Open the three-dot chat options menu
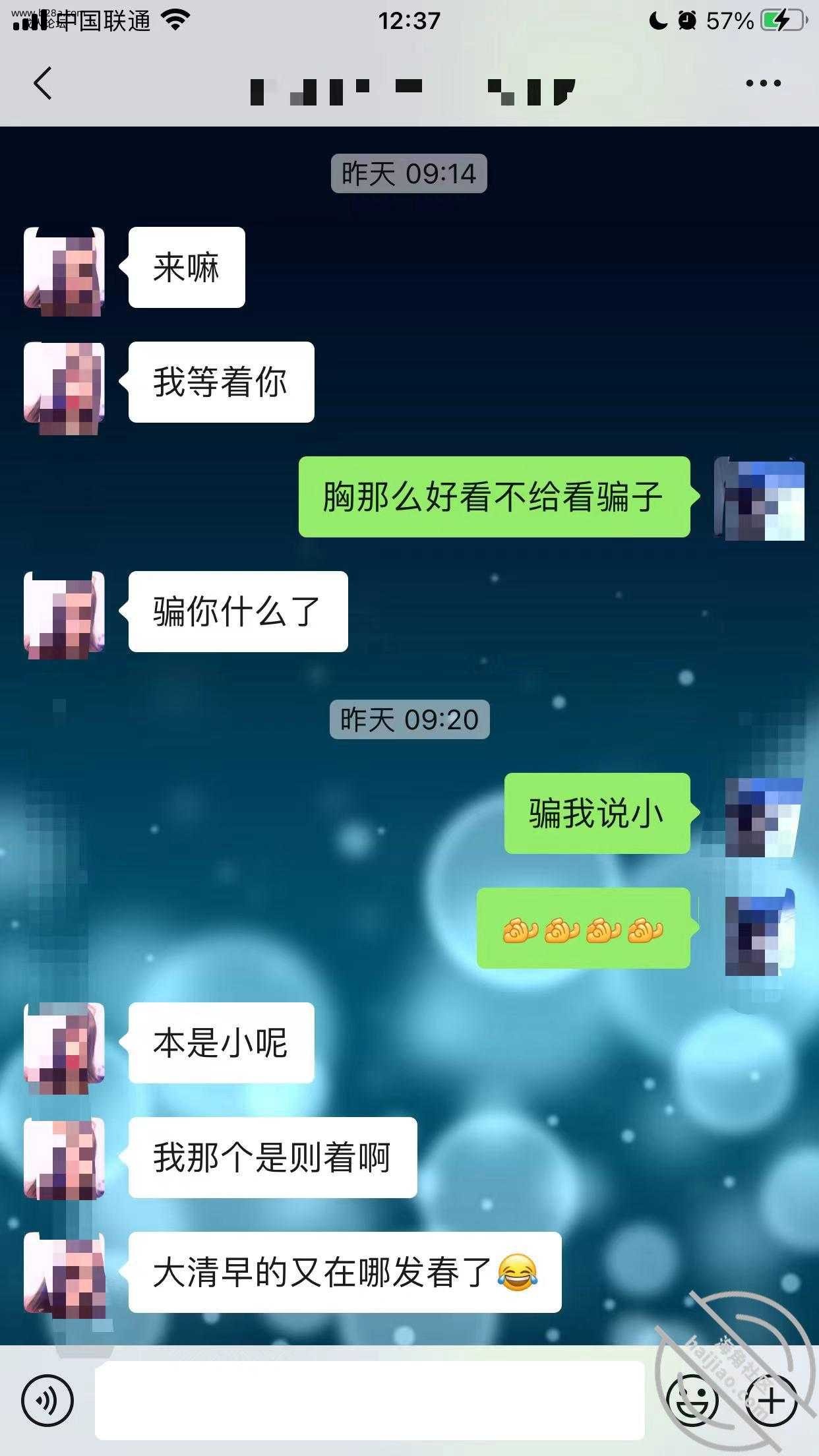The width and height of the screenshot is (819, 1456). click(x=763, y=84)
